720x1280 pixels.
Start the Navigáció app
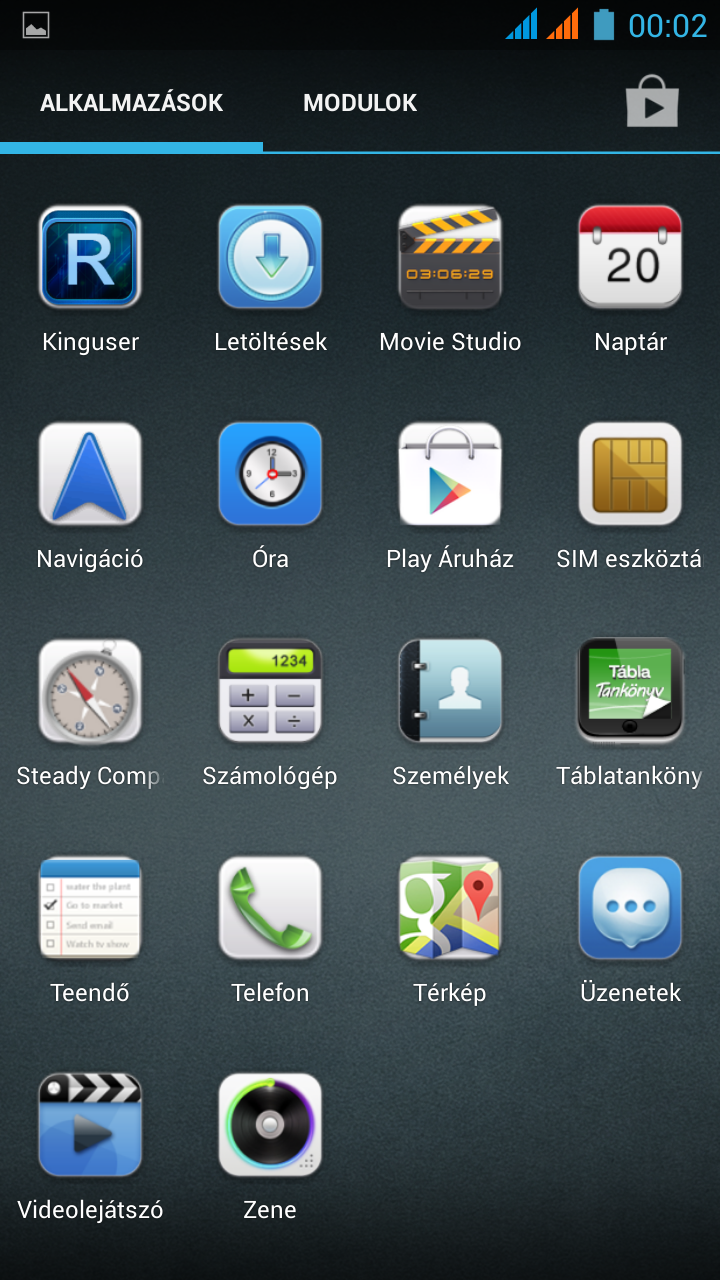[x=90, y=474]
